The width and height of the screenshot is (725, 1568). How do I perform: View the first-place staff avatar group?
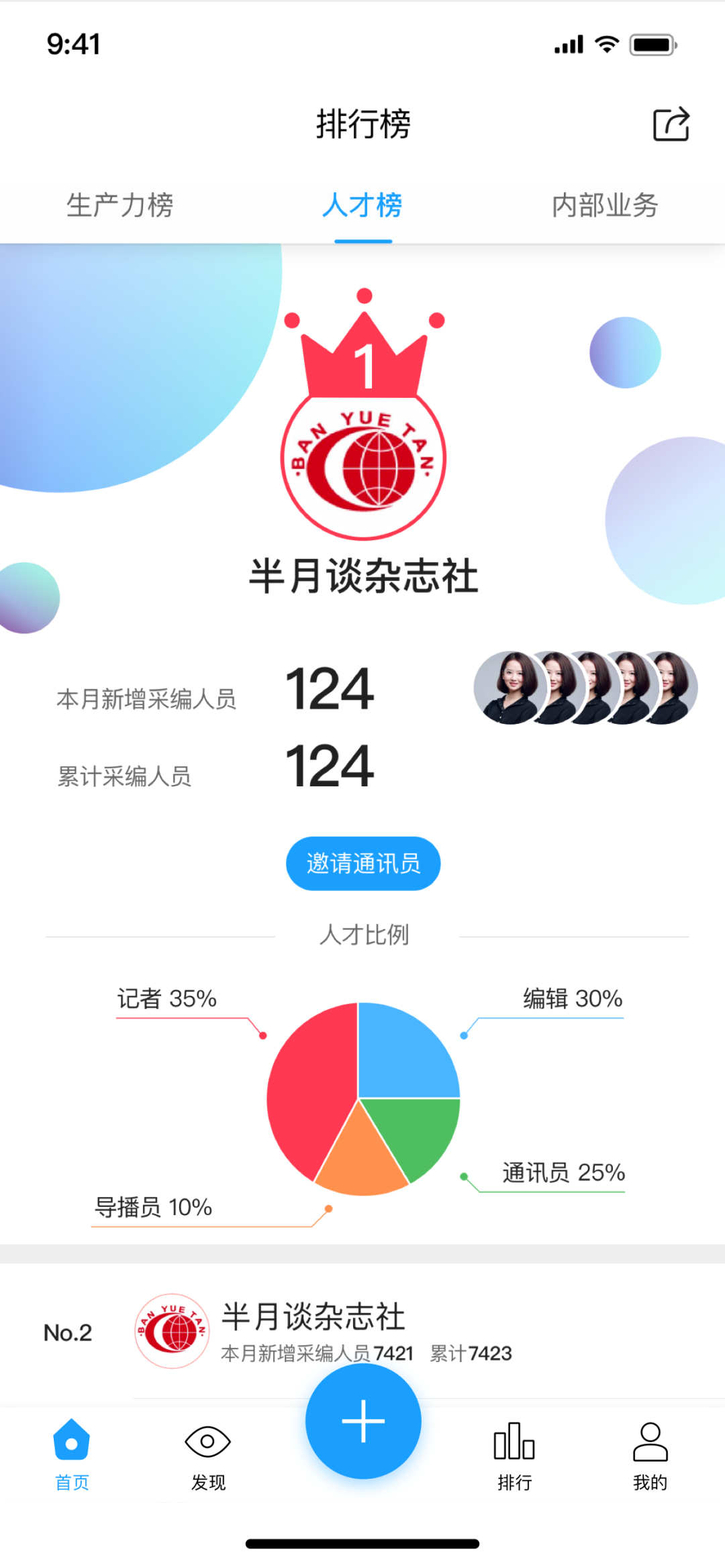click(586, 687)
